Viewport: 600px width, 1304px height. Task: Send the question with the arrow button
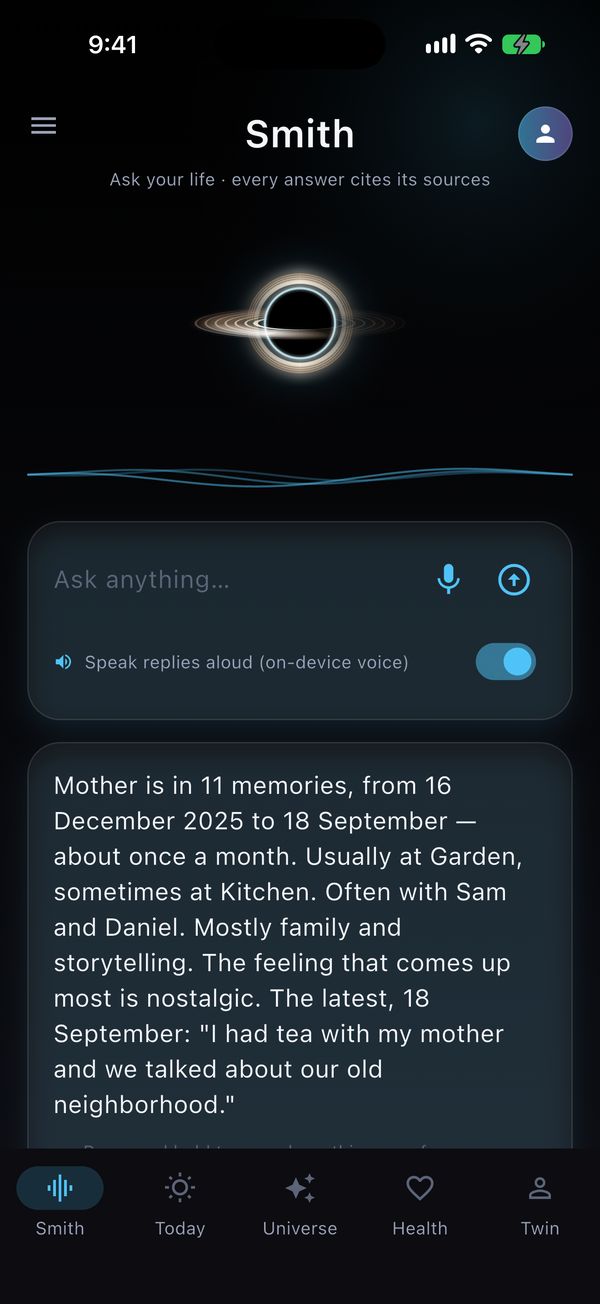[514, 579]
